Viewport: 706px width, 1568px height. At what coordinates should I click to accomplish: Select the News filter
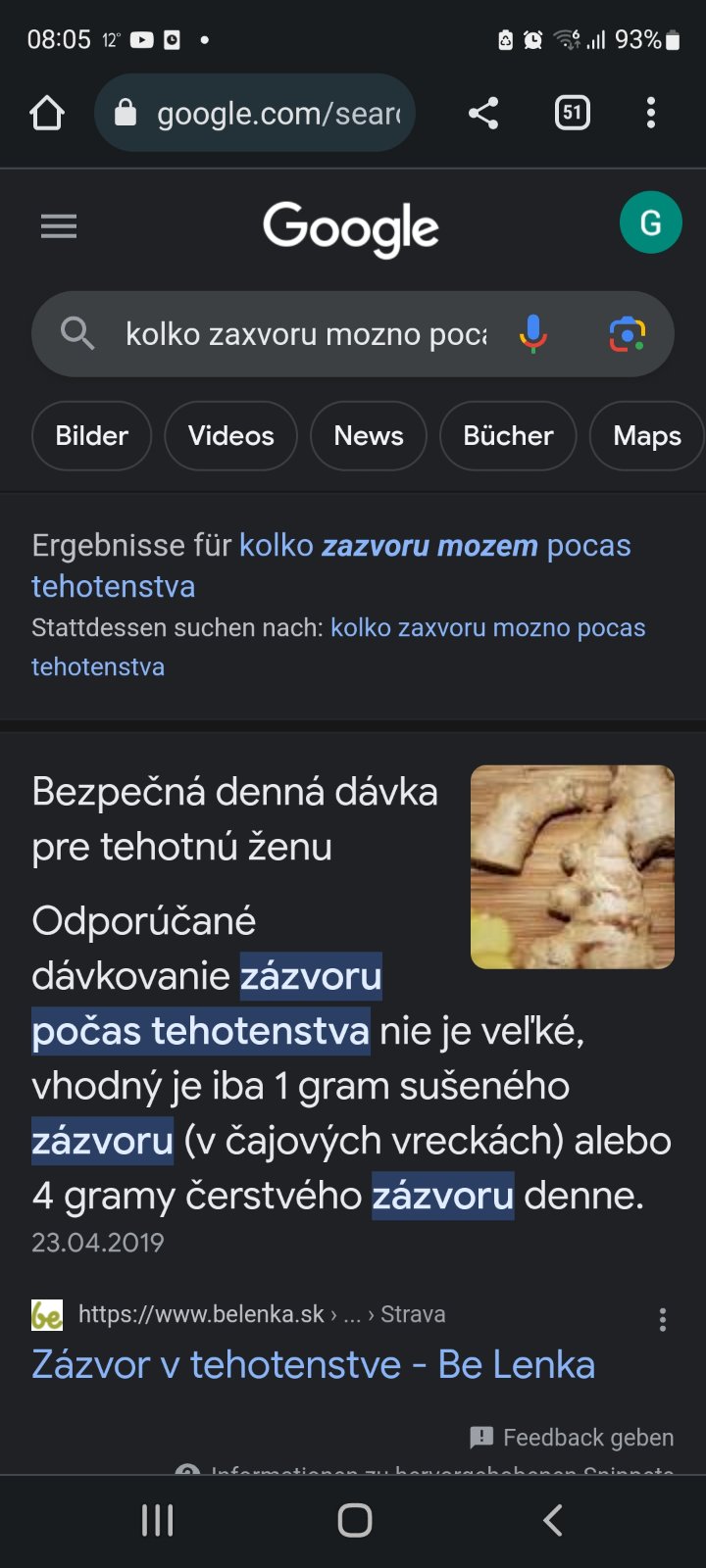coord(369,436)
